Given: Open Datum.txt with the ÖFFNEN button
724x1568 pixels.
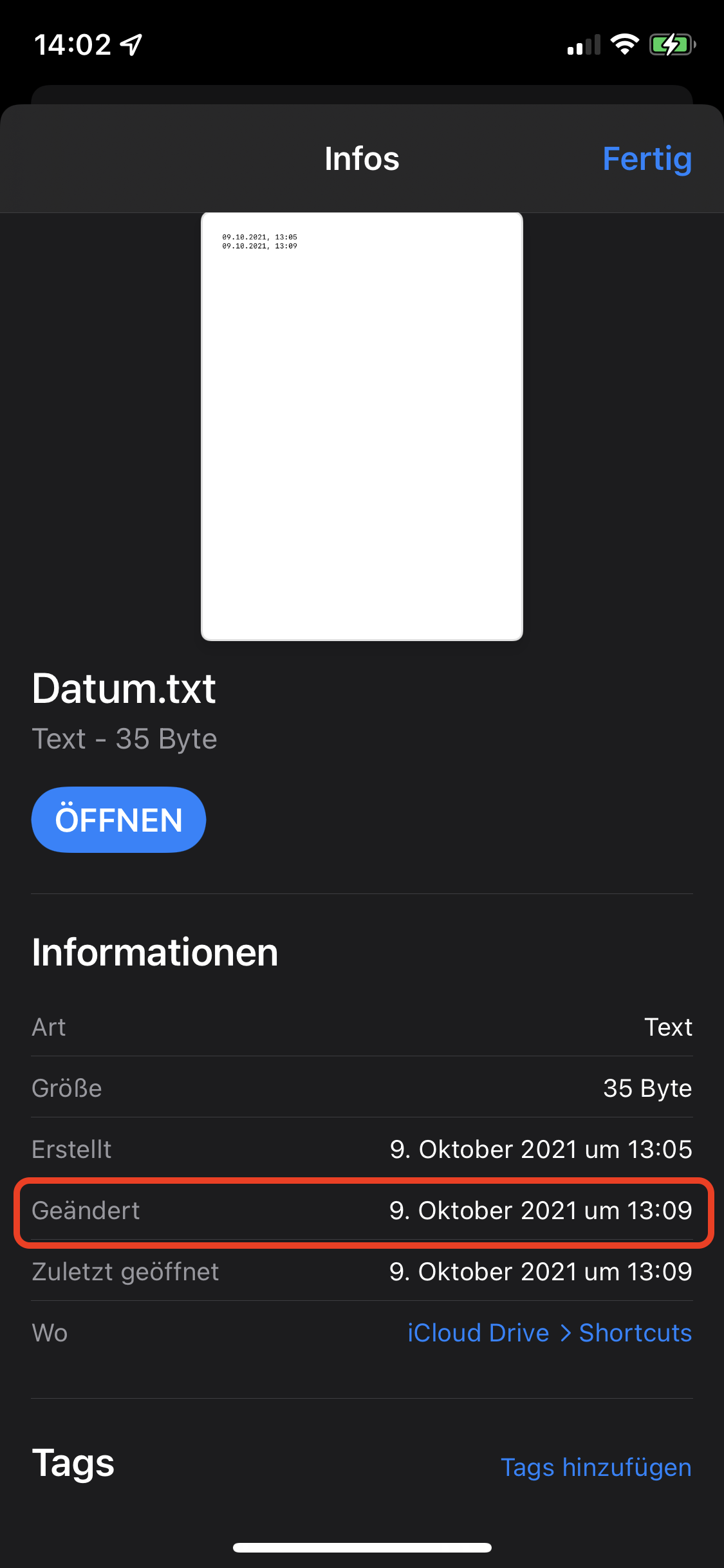Looking at the screenshot, I should click(118, 820).
